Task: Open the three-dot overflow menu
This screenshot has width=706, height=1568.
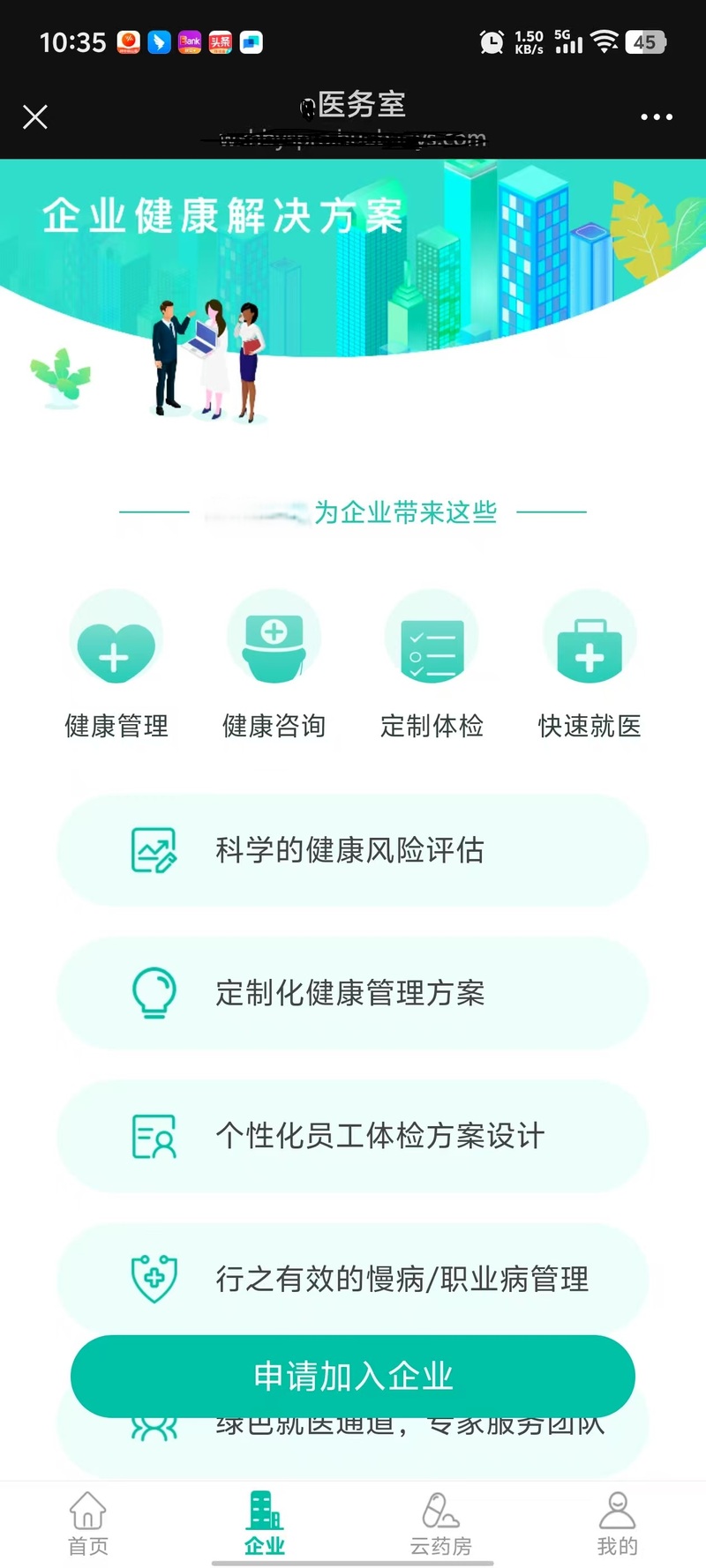Action: point(657,116)
